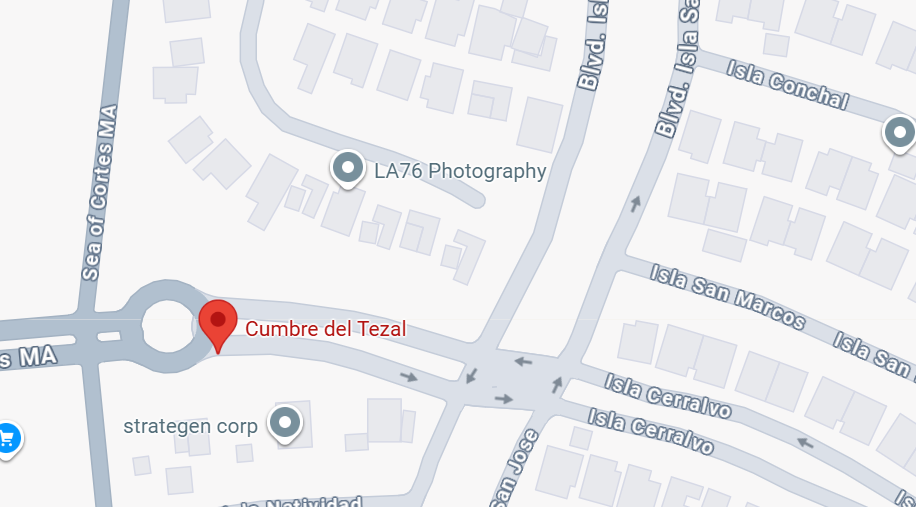916x507 pixels.
Task: Open the gray marker near Isla Conchal
Action: coord(900,132)
